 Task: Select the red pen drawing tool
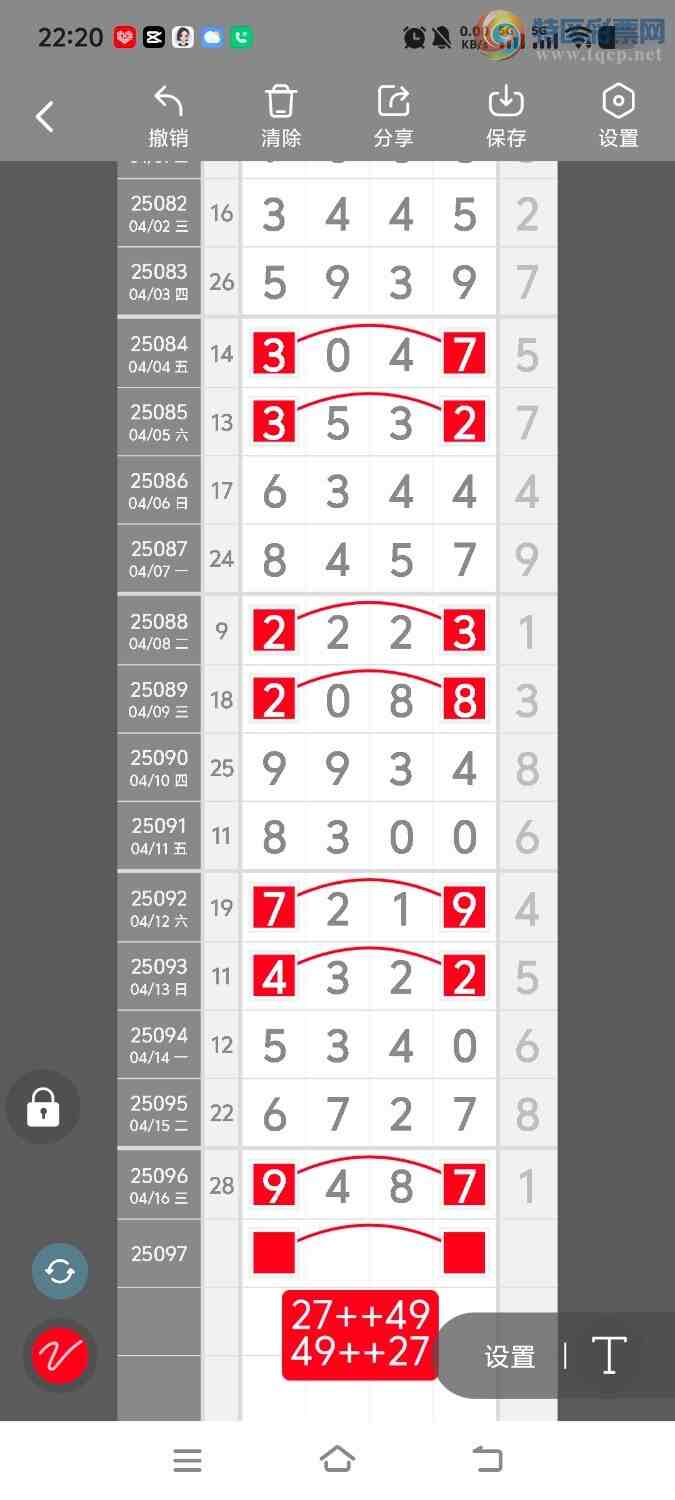tap(60, 1355)
